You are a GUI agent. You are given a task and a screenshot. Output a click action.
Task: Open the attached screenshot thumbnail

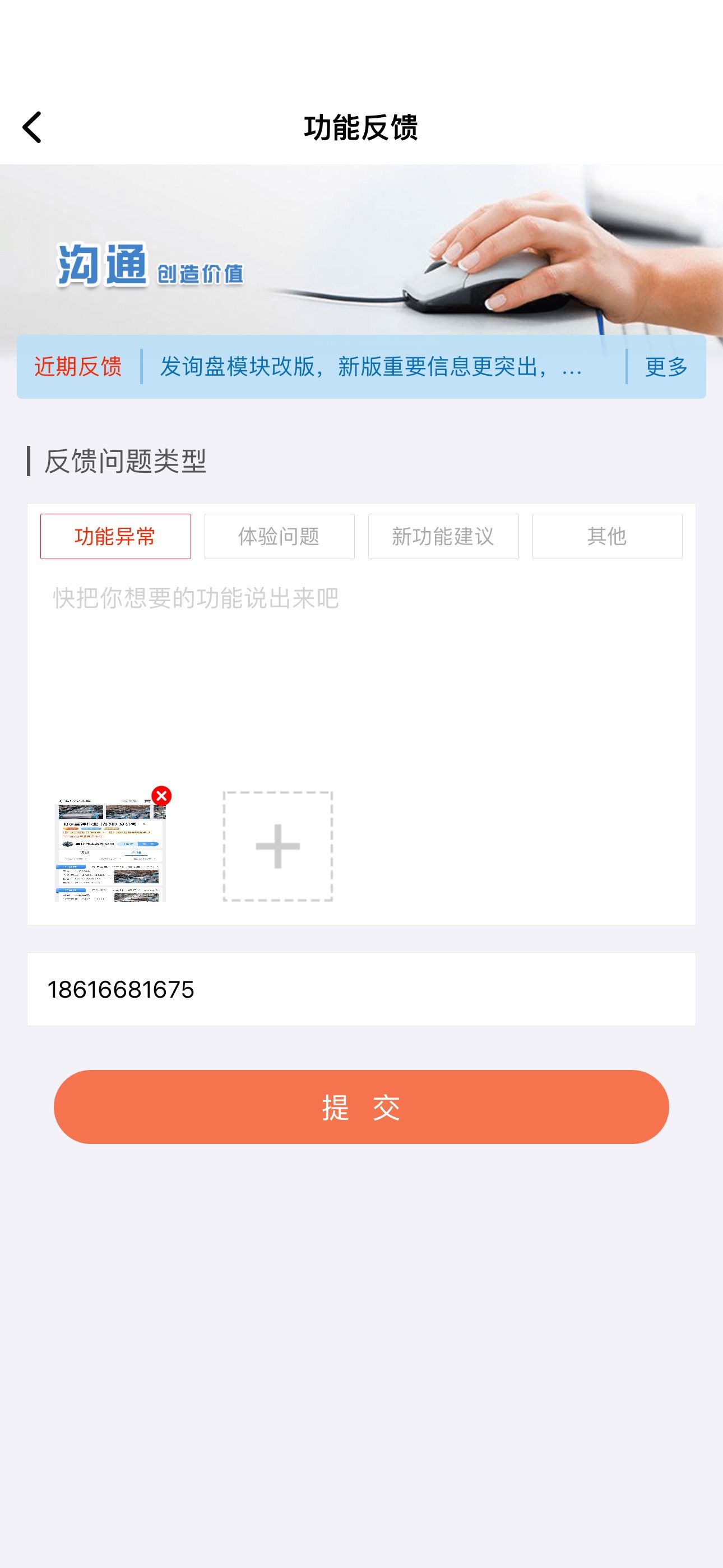tap(109, 849)
